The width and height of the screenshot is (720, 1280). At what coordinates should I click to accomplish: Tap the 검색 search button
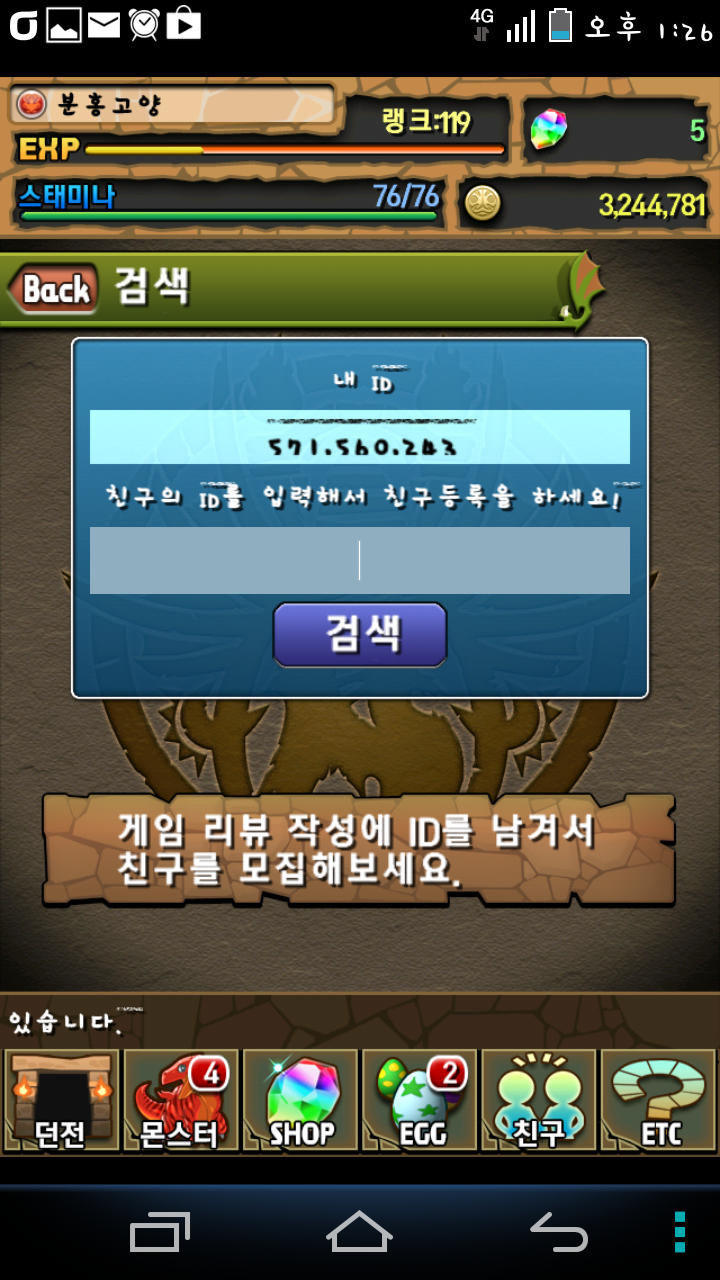click(360, 634)
